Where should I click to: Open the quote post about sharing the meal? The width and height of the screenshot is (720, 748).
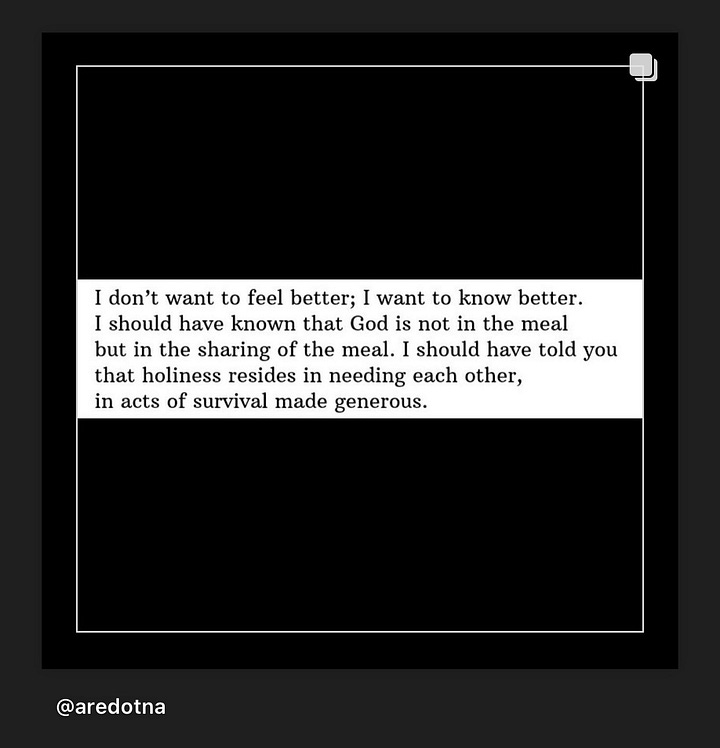click(359, 349)
